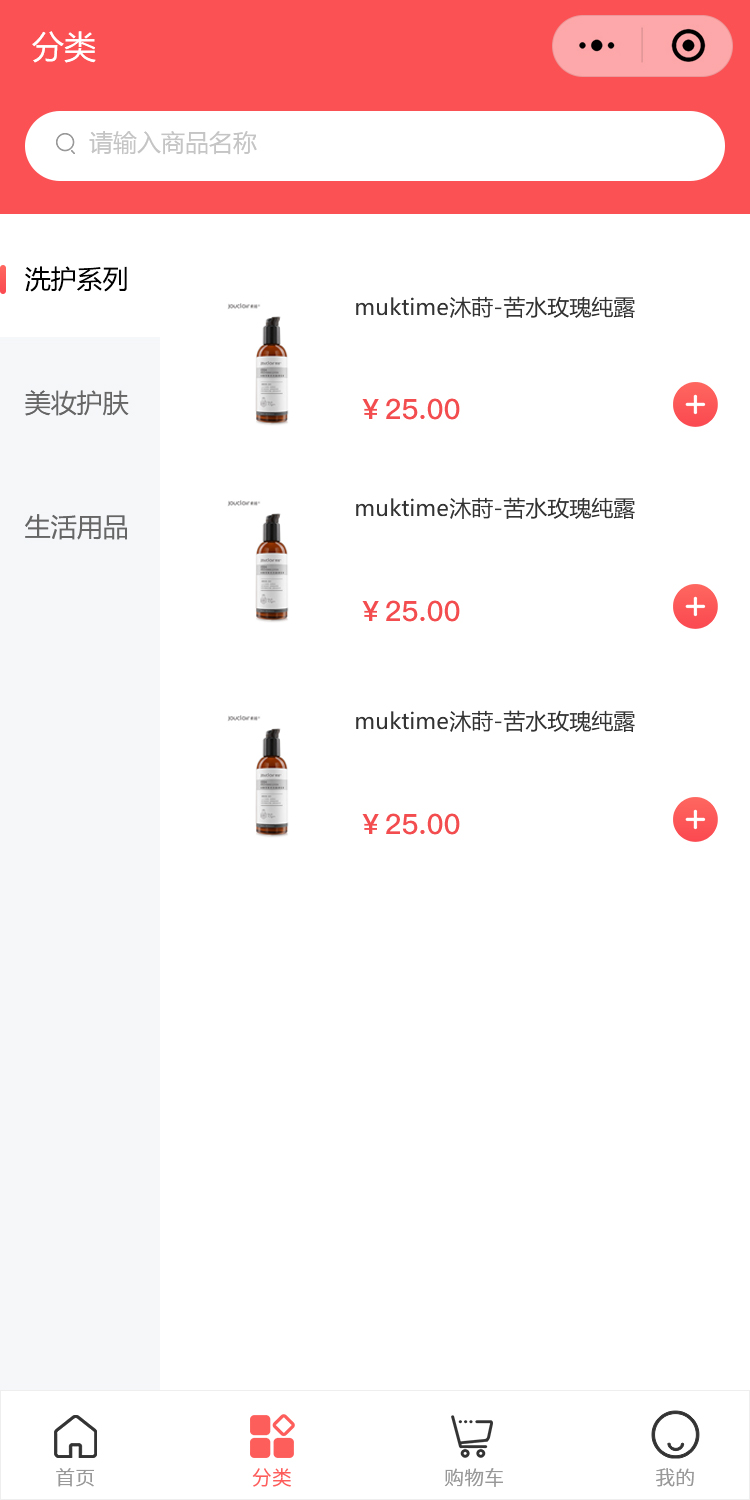The image size is (750, 1500).
Task: Open the mini program more-options menu
Action: pos(597,46)
